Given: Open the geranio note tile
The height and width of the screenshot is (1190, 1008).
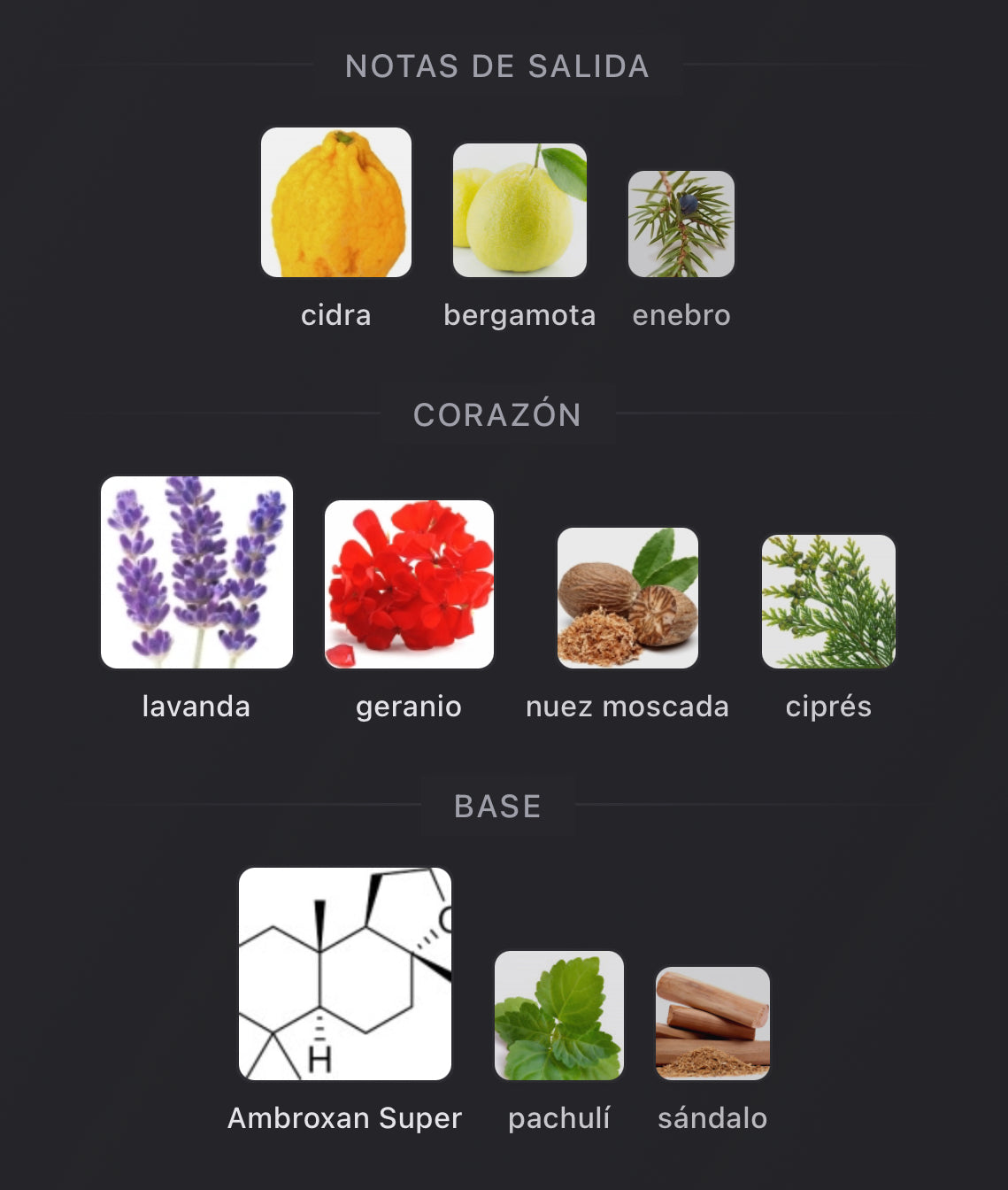Looking at the screenshot, I should click(x=409, y=584).
